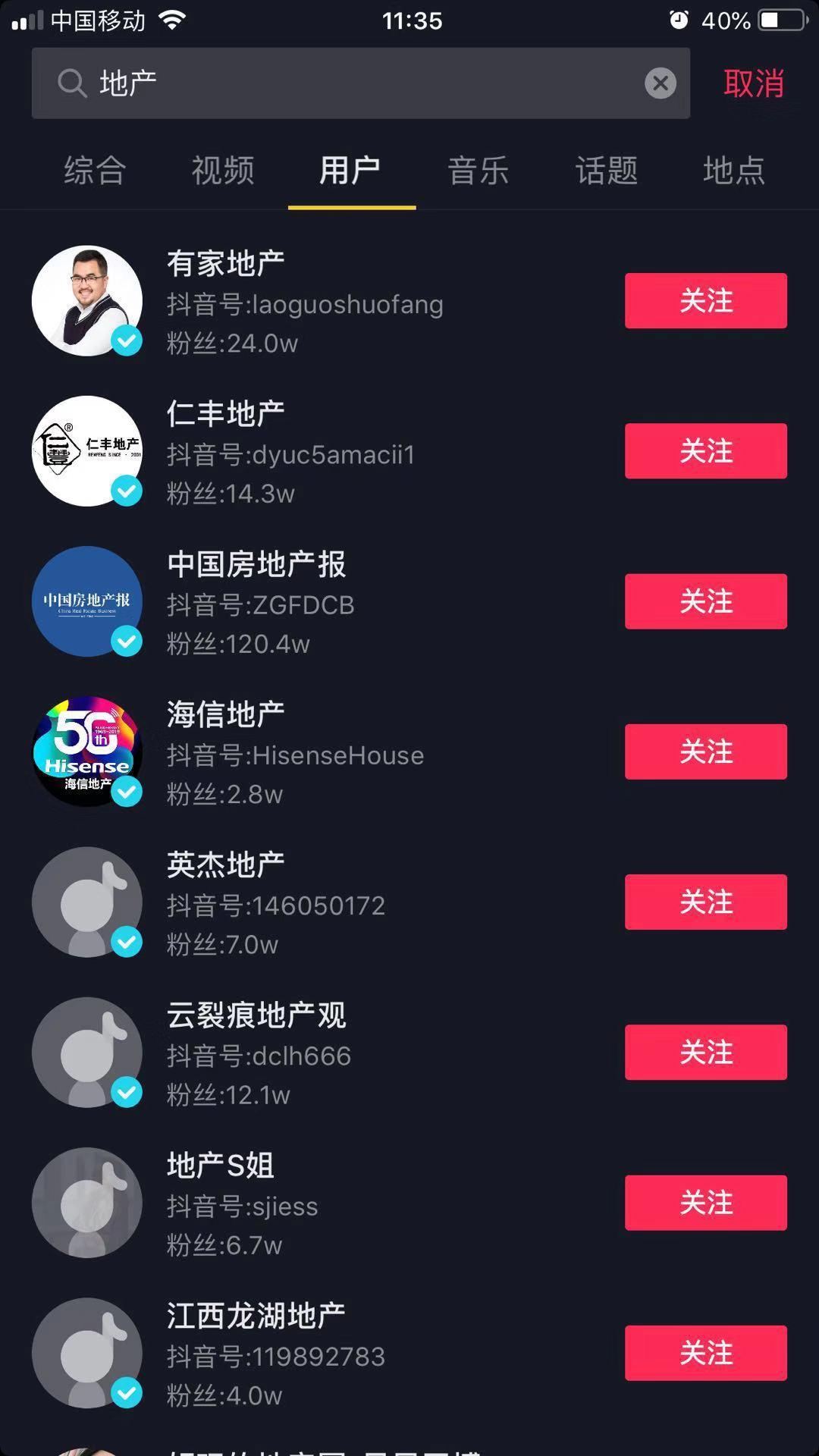The image size is (819, 1456).
Task: Switch to the 视频 tab
Action: click(x=222, y=170)
